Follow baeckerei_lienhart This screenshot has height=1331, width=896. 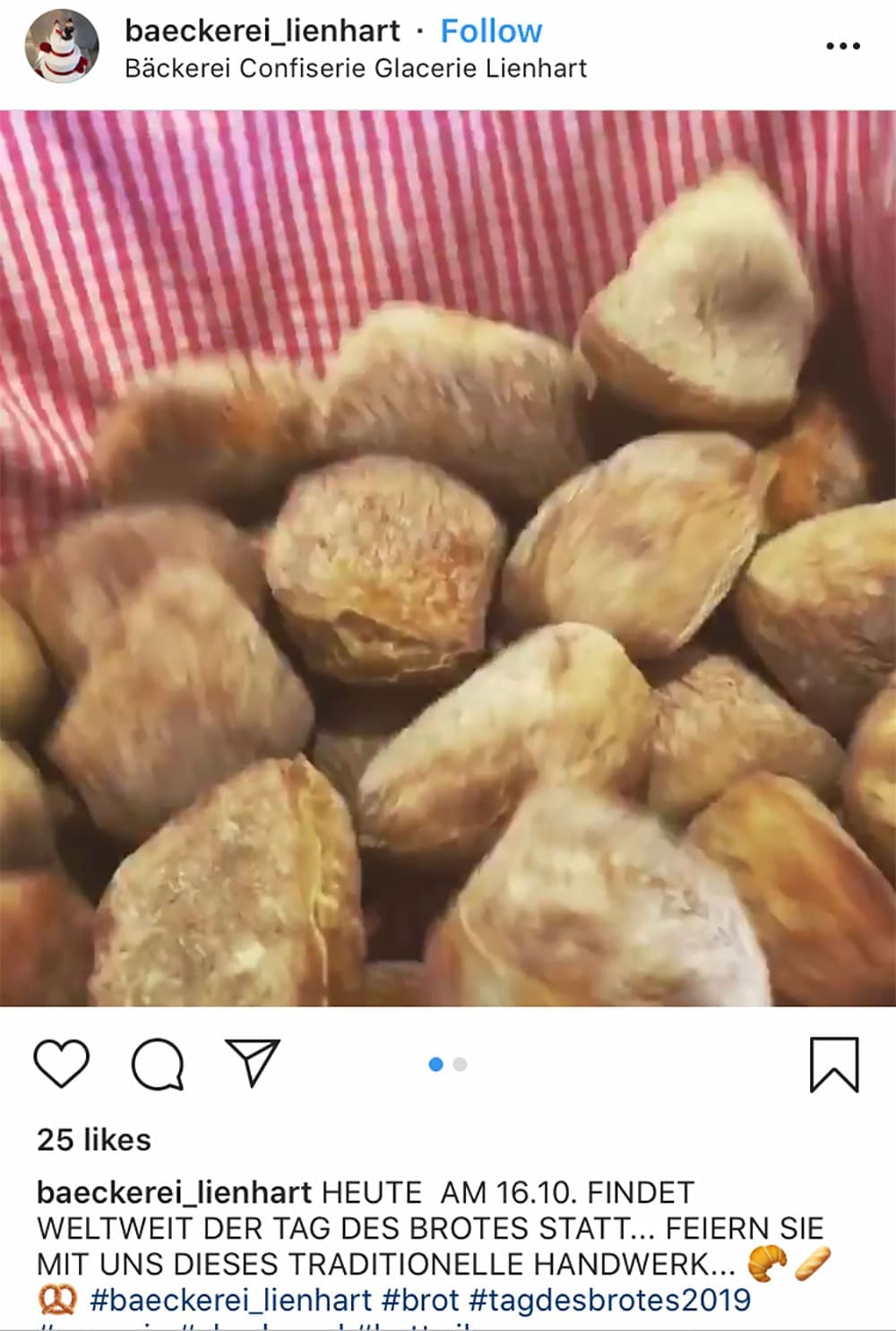[490, 31]
